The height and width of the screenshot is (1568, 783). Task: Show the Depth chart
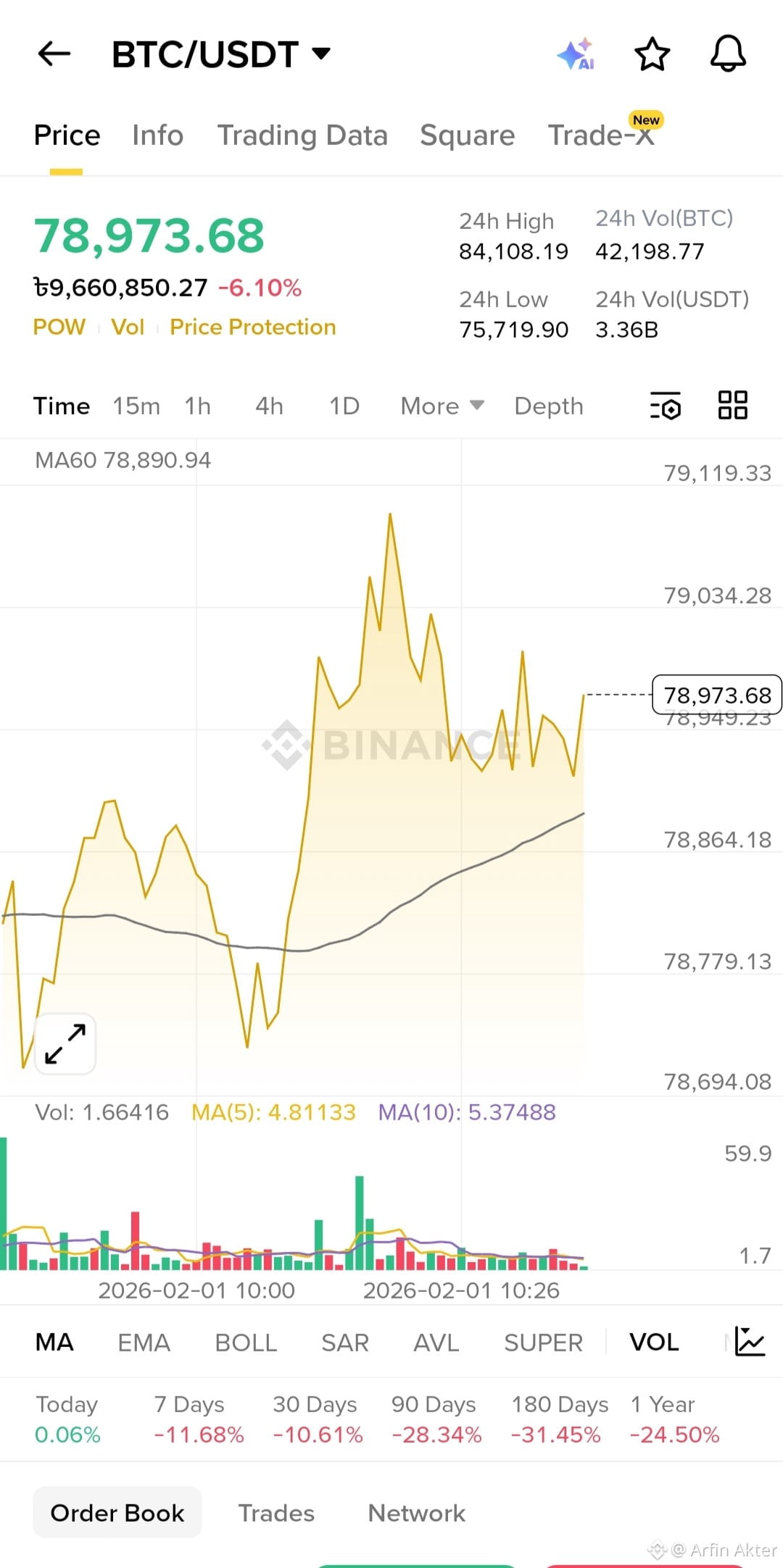[549, 406]
